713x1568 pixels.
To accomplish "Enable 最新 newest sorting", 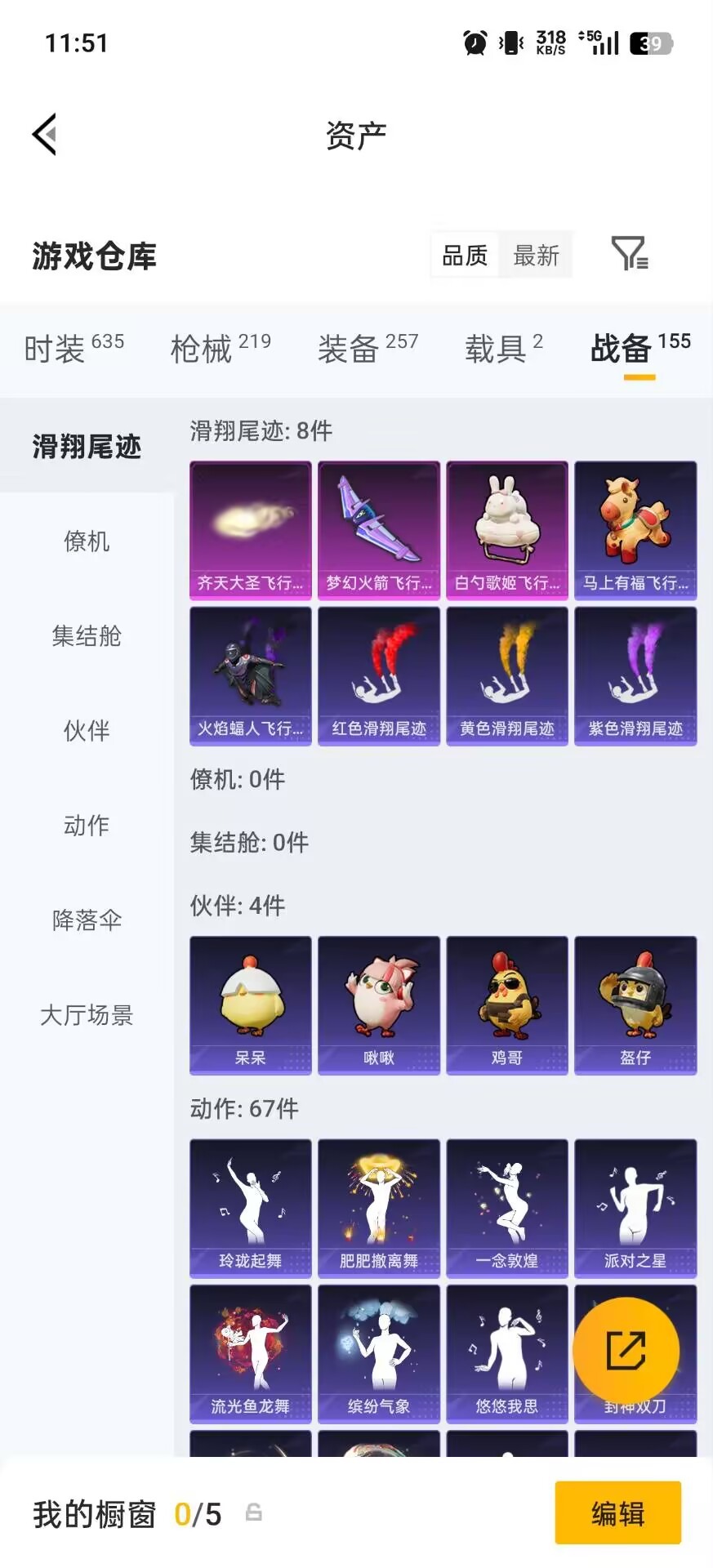I will [536, 256].
